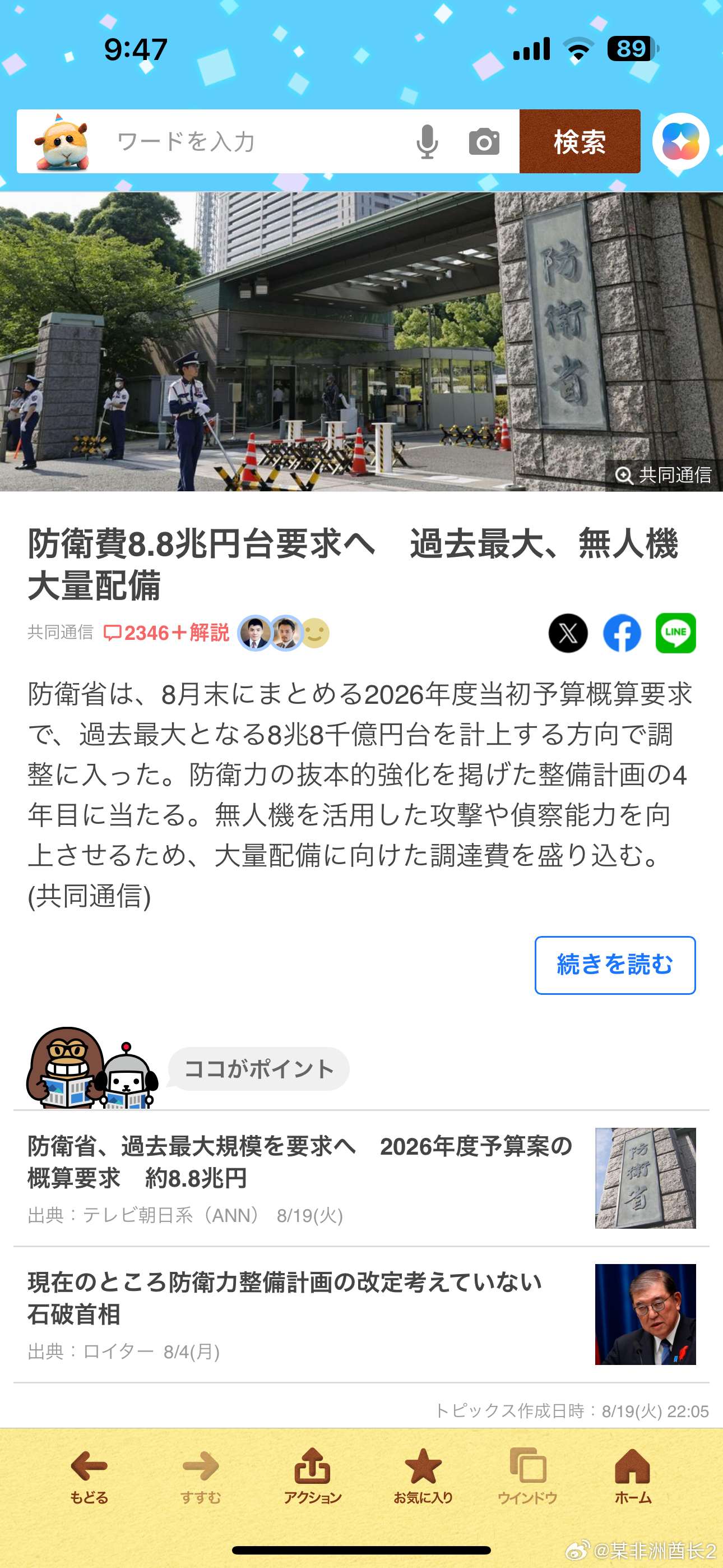The width and height of the screenshot is (723, 1568).
Task: Open the ウインドウ tab switcher
Action: tap(527, 1475)
